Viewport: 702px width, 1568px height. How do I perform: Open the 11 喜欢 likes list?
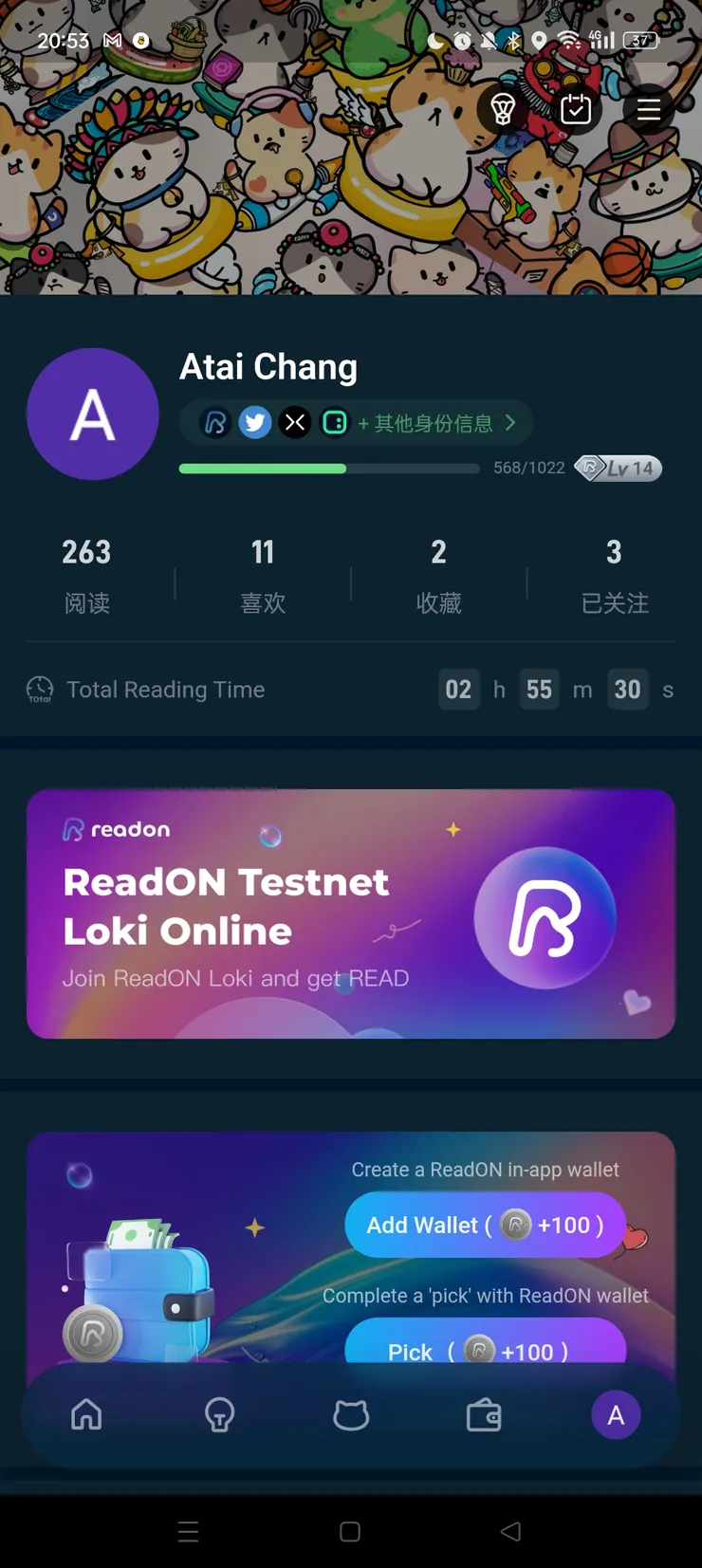click(263, 574)
